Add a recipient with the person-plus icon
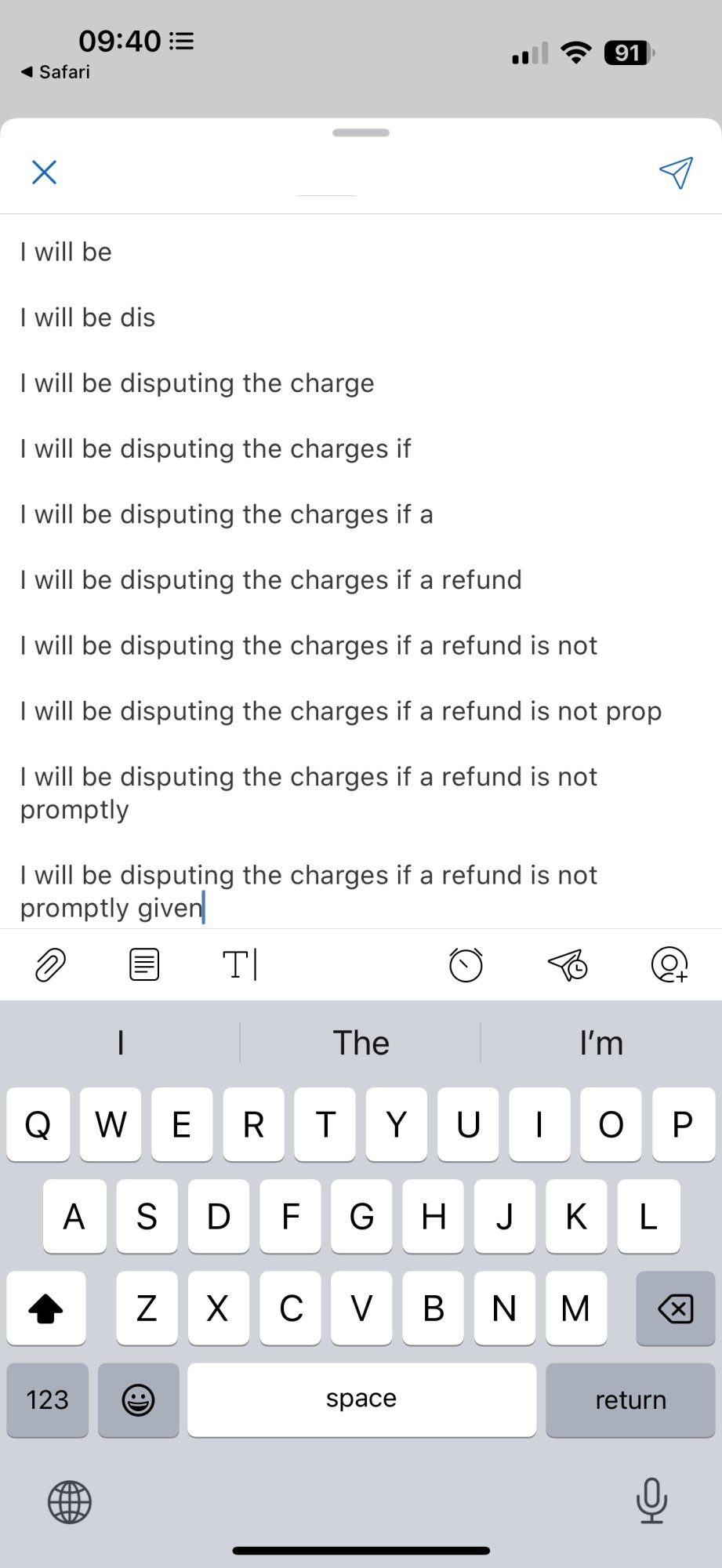This screenshot has width=722, height=1568. coord(669,965)
